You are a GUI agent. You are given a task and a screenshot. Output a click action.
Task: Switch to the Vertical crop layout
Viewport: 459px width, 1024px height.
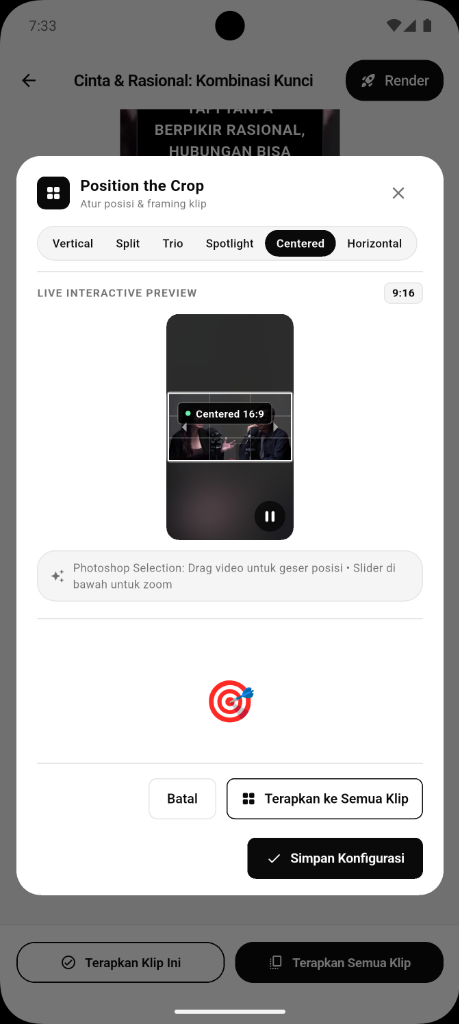[72, 244]
